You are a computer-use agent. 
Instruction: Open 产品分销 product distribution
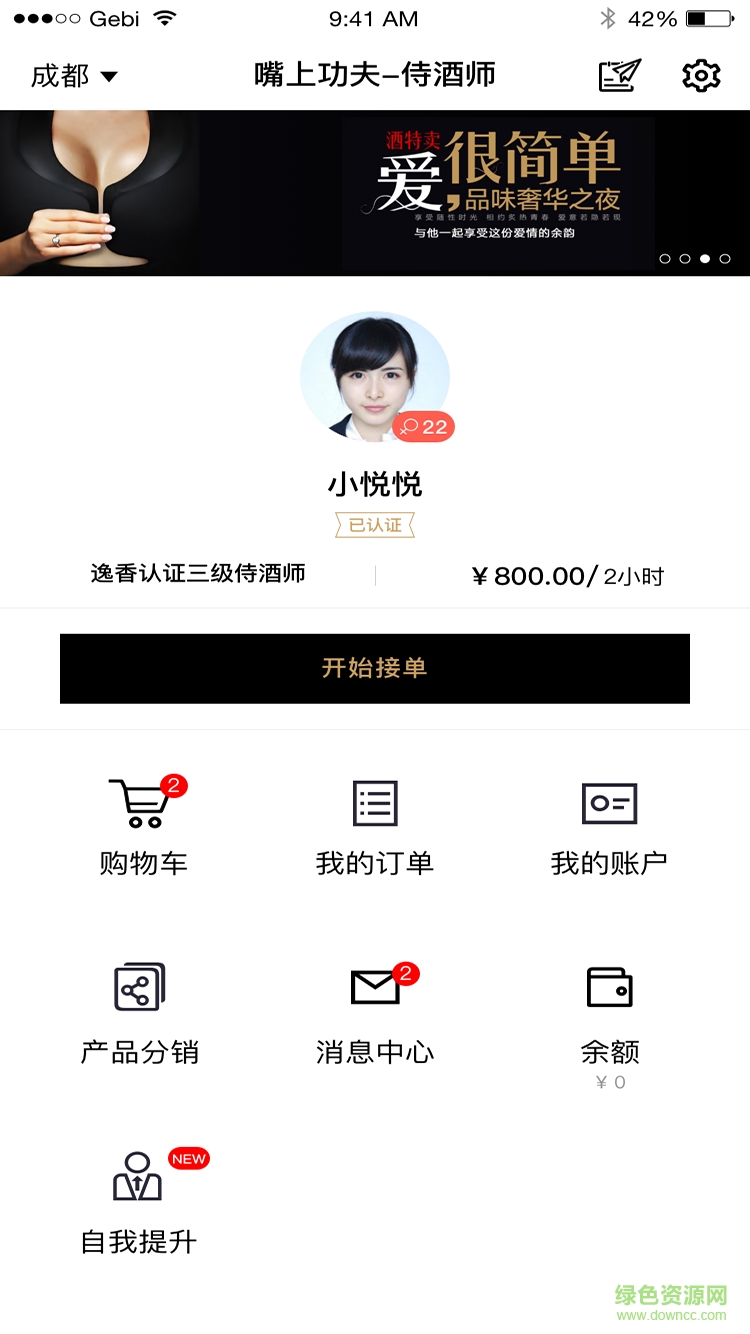[140, 1012]
